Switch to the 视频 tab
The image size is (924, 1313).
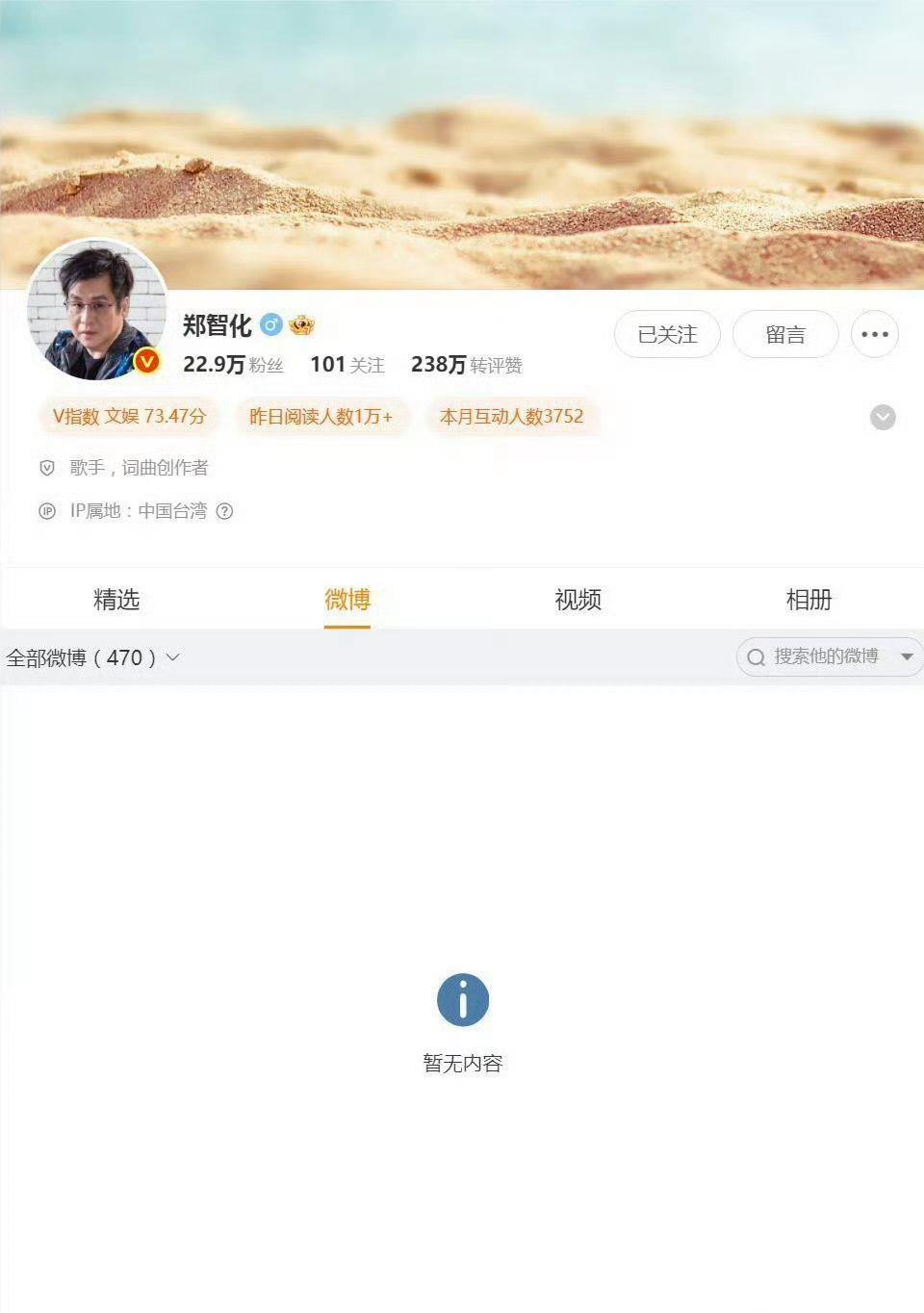(x=578, y=600)
